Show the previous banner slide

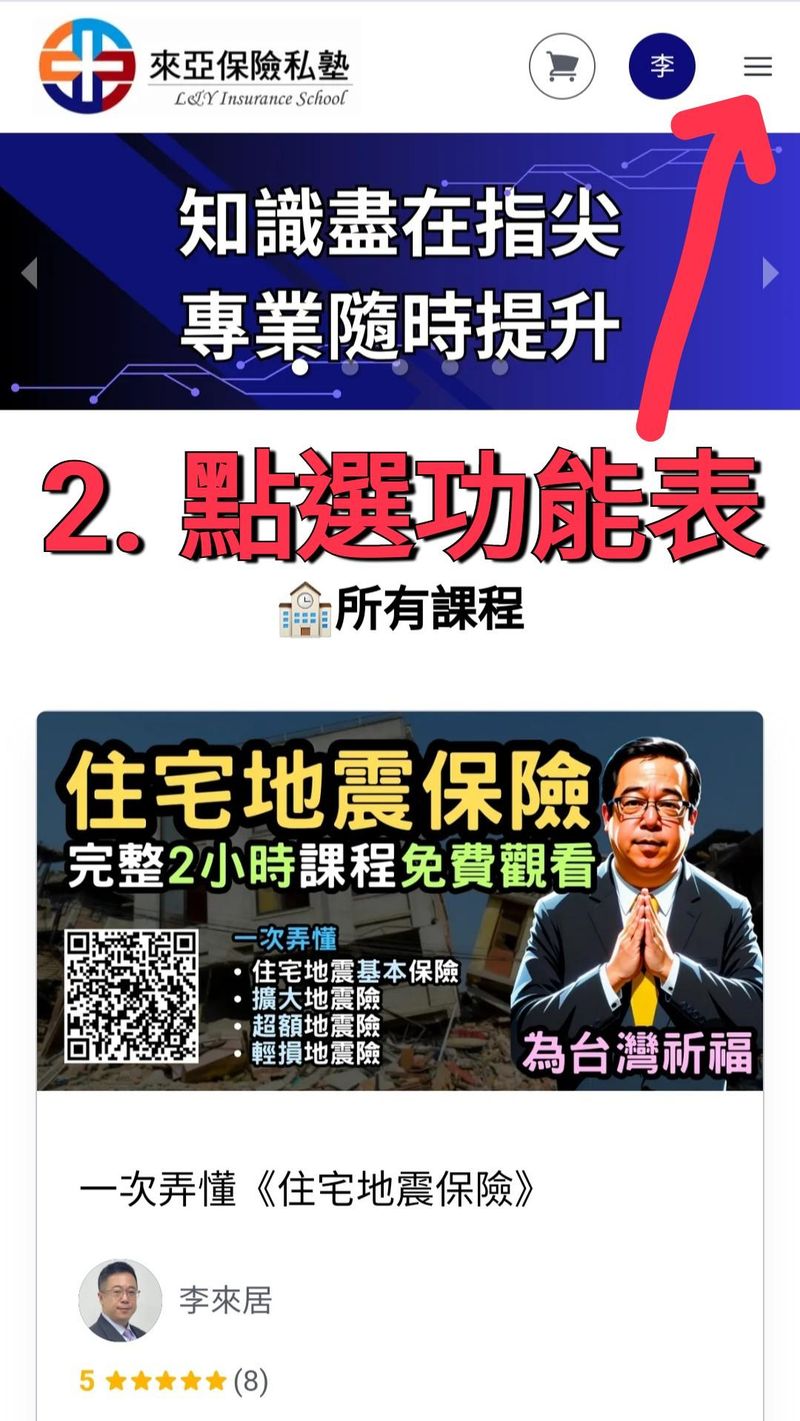click(29, 272)
